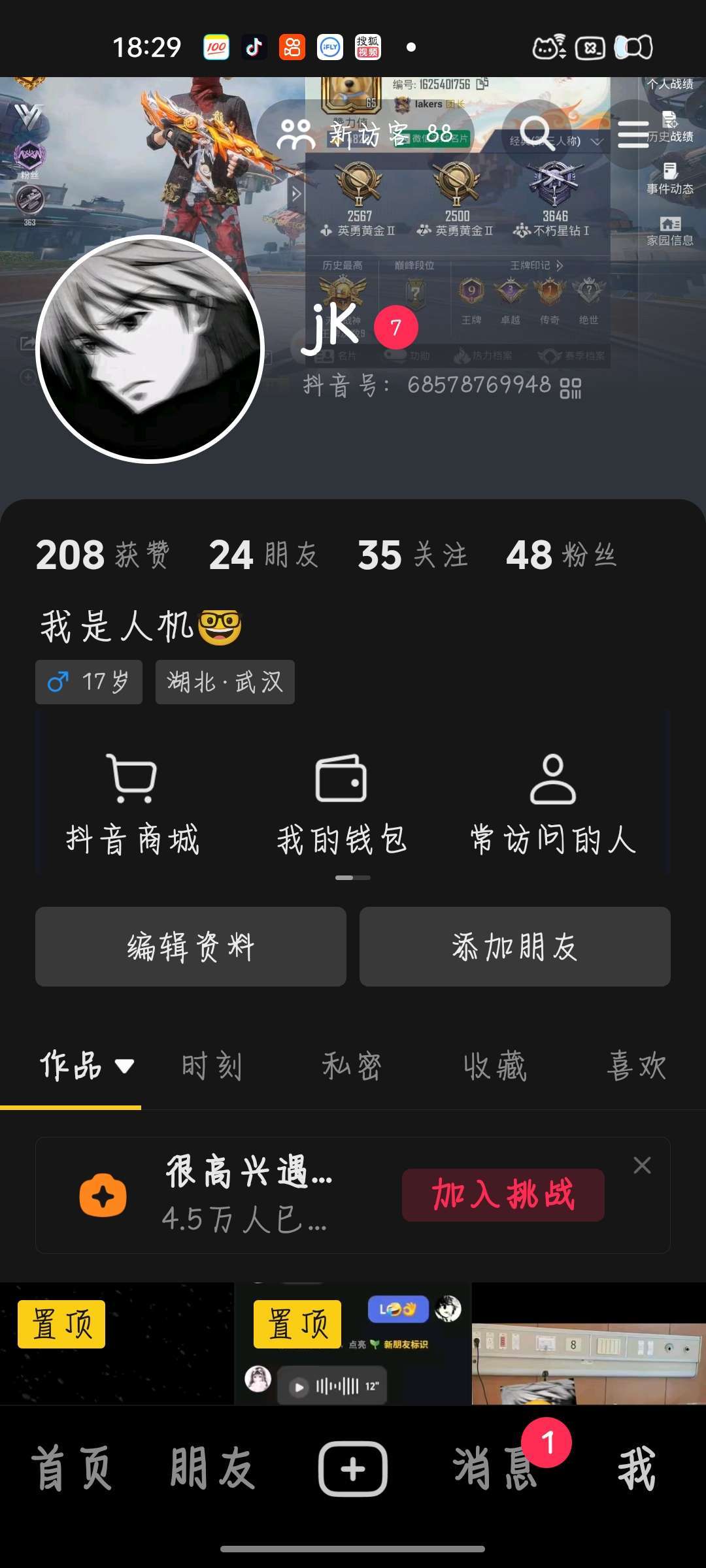Switch to the 收藏 tab
The width and height of the screenshot is (706, 1568).
(495, 1066)
